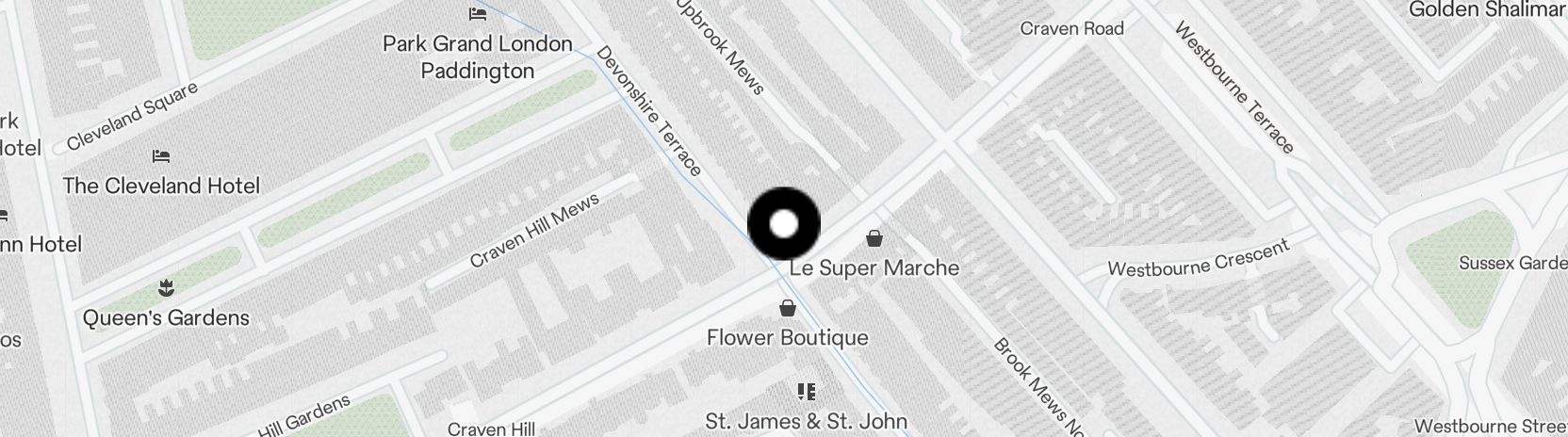Screen dimensions: 1568x437
Task: Select Le Super Marche on the map
Action: pos(874,237)
